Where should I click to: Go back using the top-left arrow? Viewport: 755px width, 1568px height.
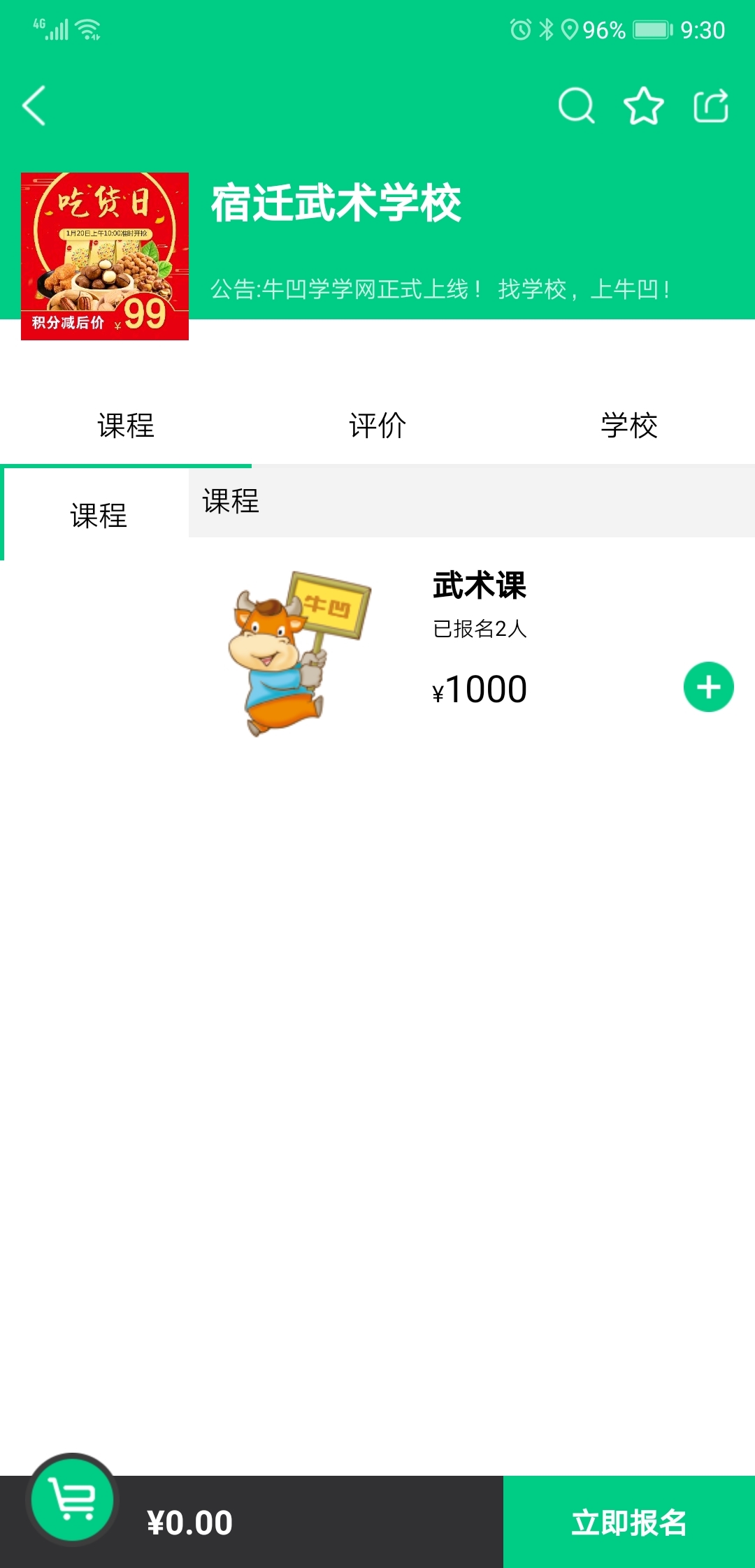pos(34,106)
